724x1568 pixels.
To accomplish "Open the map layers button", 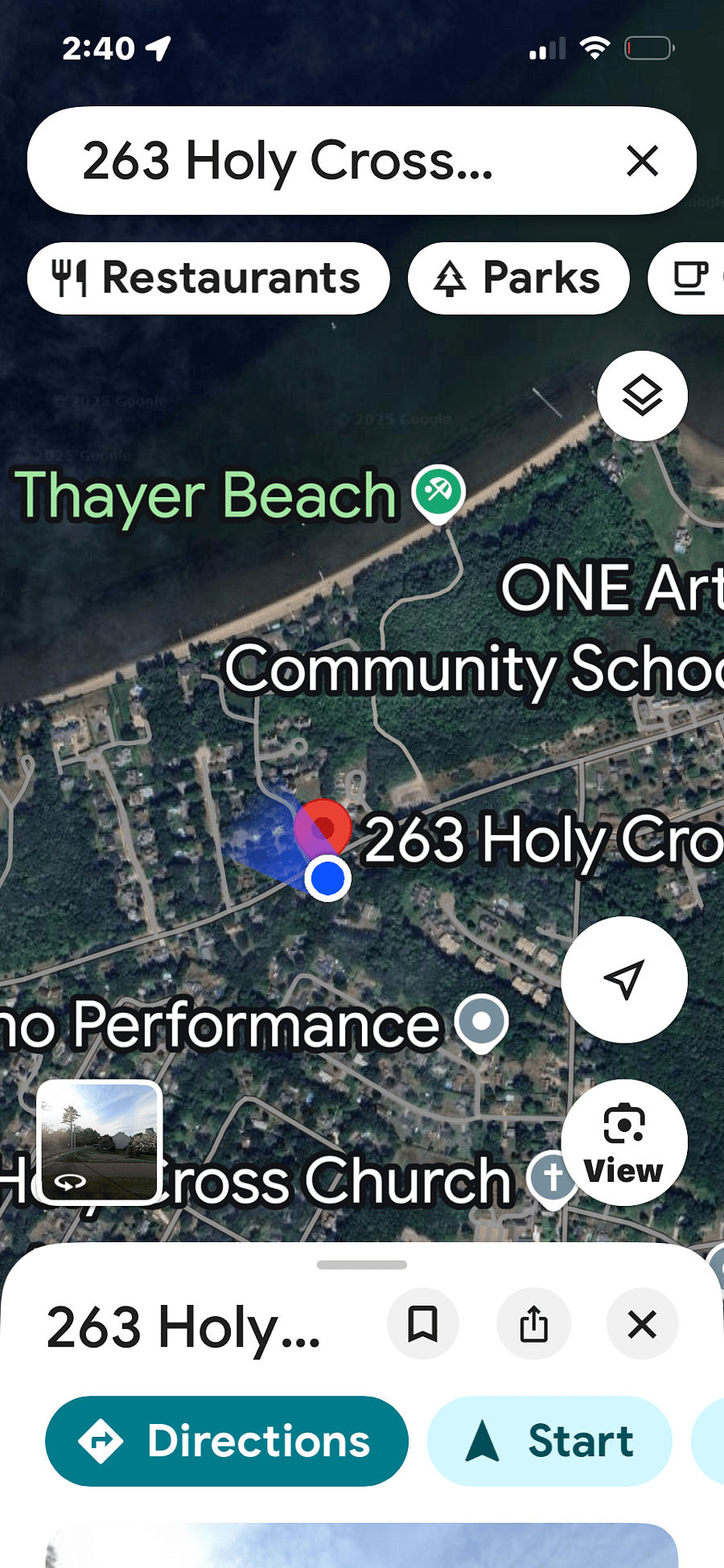I will [x=642, y=396].
